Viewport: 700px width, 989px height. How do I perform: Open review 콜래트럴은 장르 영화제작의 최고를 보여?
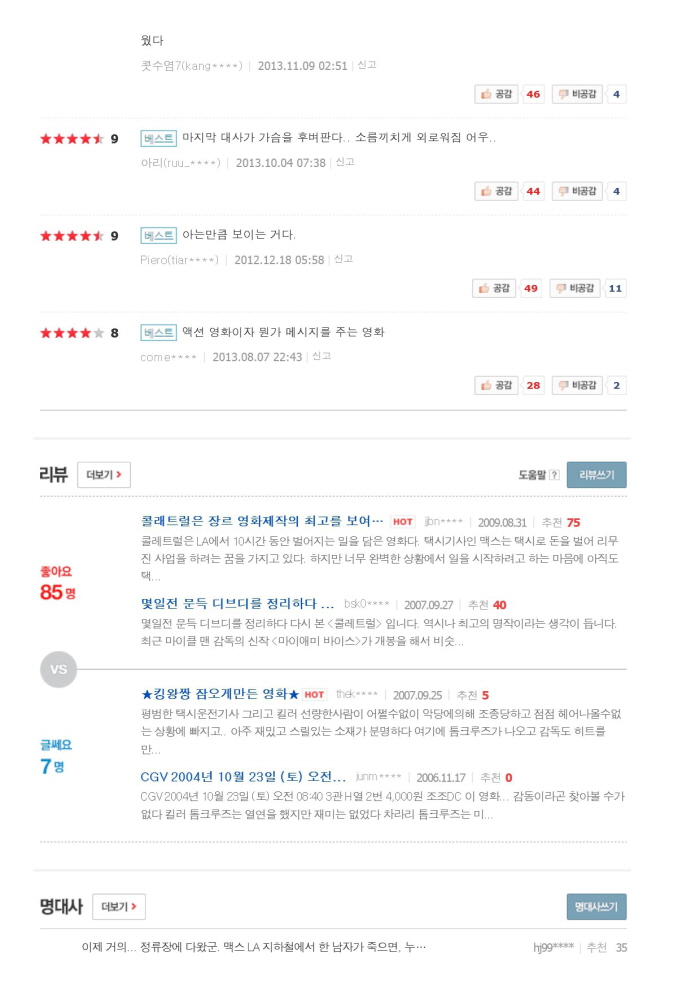click(x=262, y=521)
